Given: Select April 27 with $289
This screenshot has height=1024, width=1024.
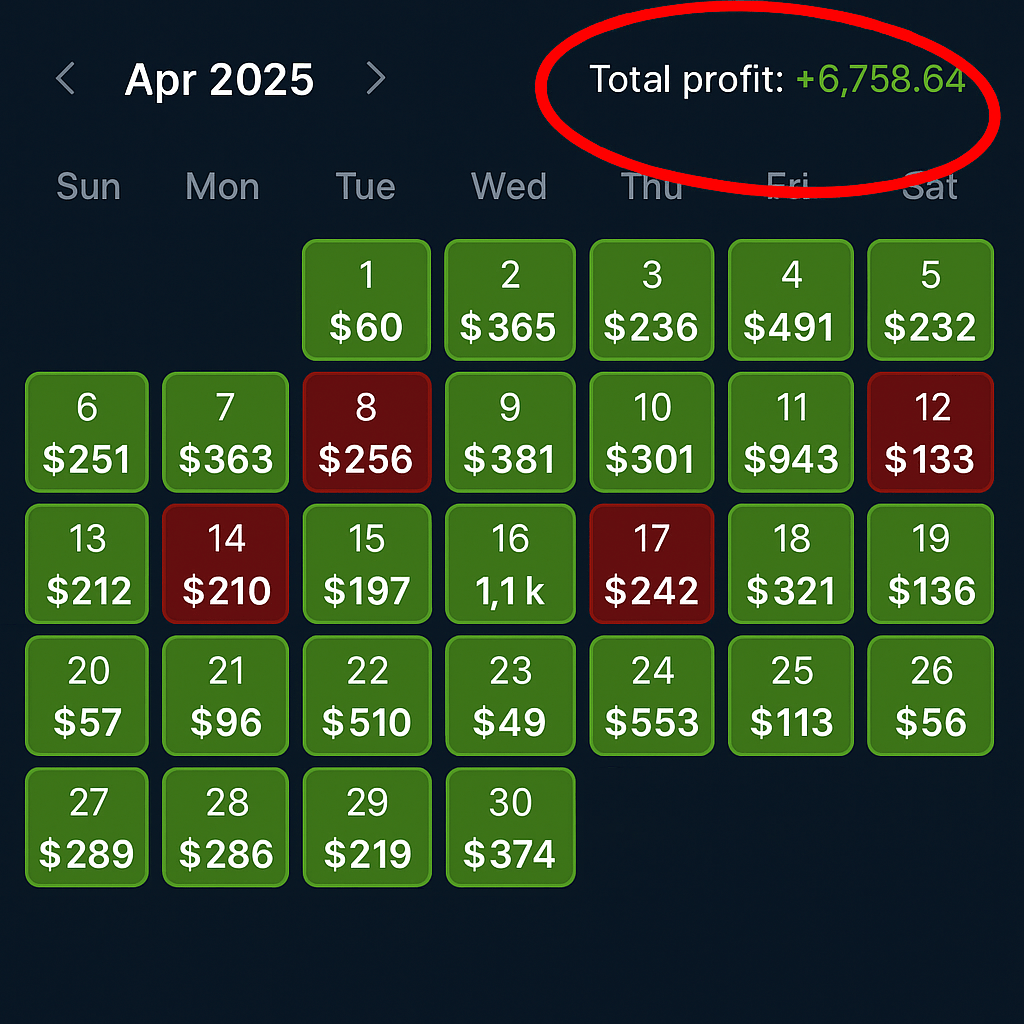Looking at the screenshot, I should coord(86,827).
